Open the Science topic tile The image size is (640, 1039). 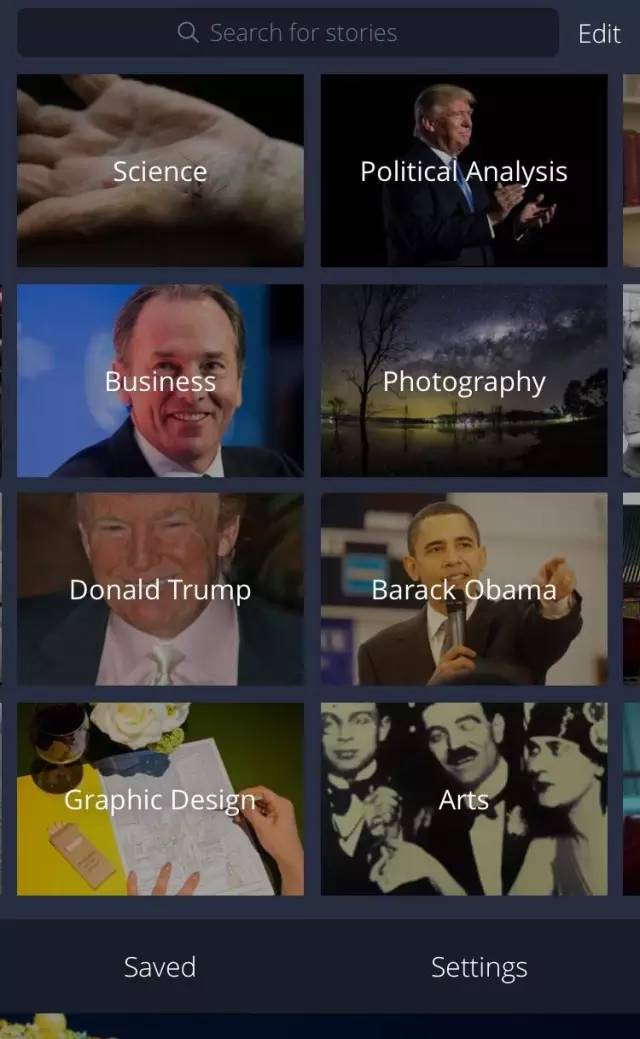pyautogui.click(x=160, y=171)
